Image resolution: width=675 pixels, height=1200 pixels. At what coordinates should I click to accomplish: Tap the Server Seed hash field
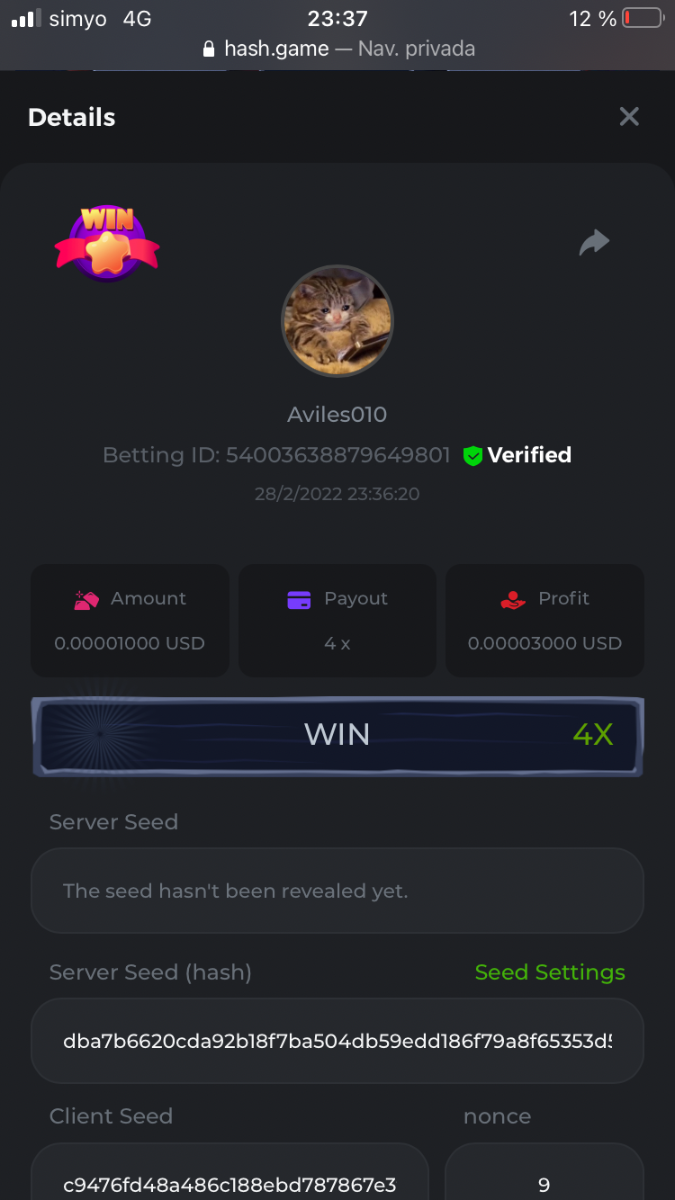tap(337, 1040)
